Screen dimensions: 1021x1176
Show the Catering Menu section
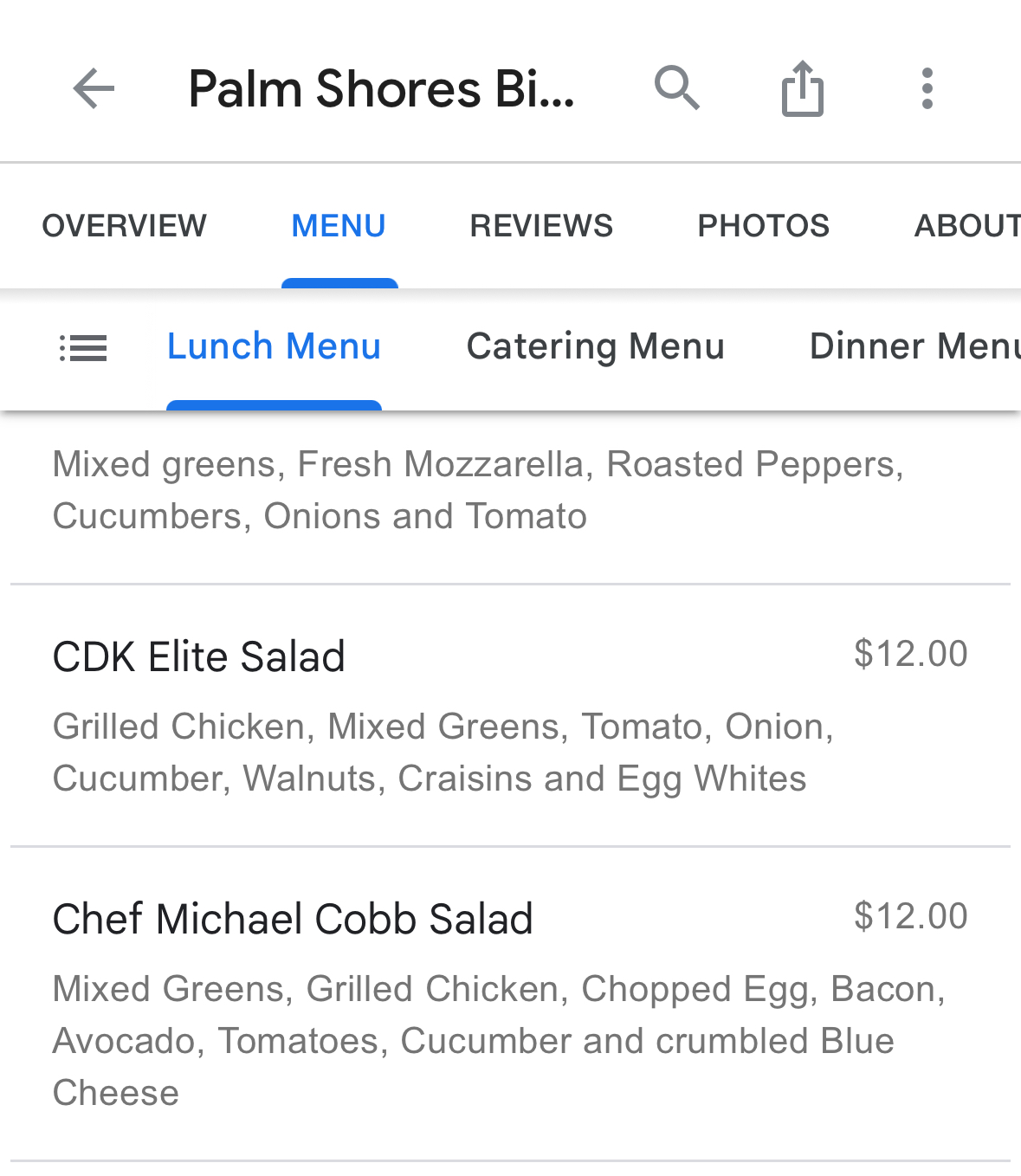tap(595, 346)
